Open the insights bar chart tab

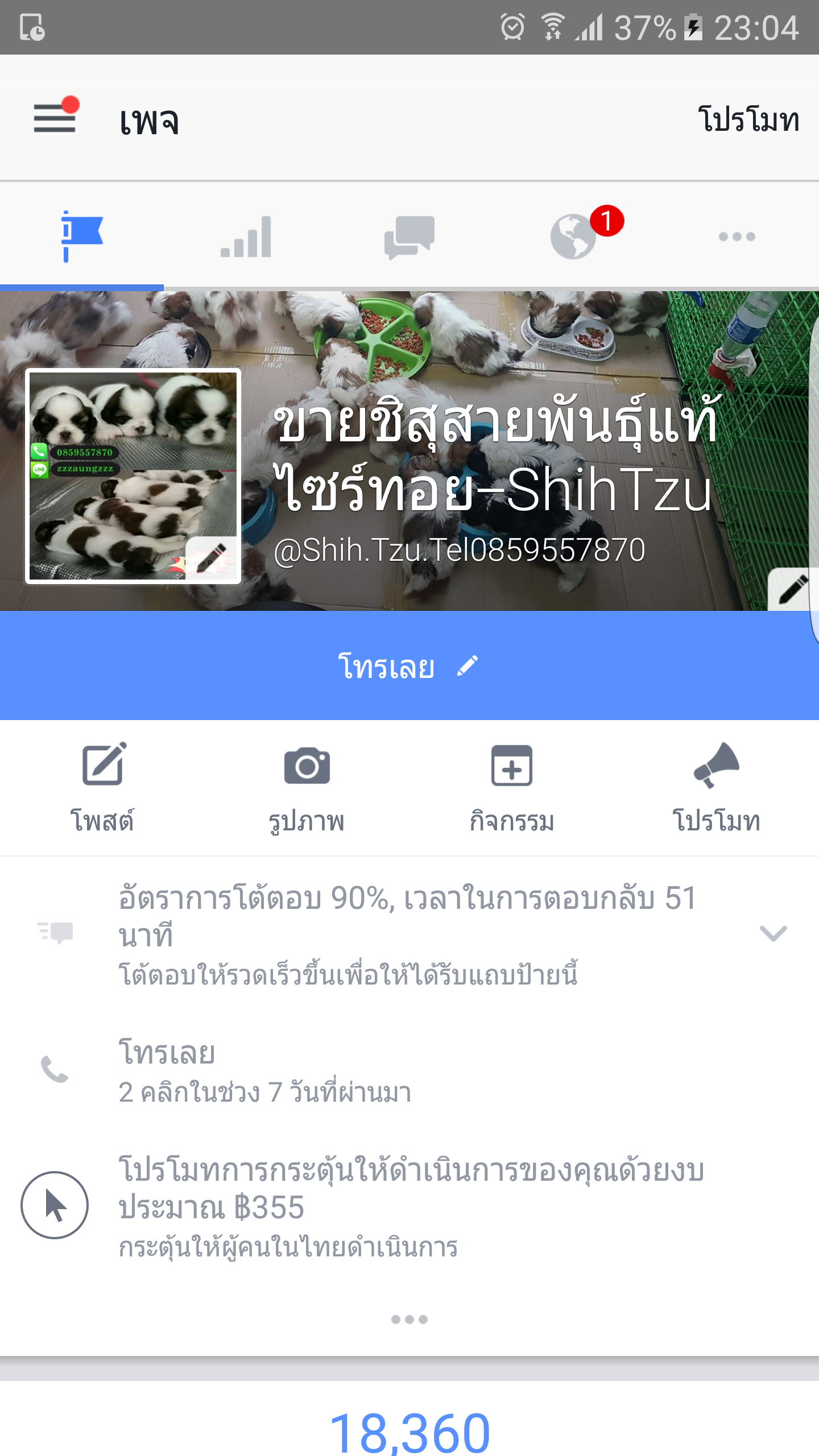[246, 236]
